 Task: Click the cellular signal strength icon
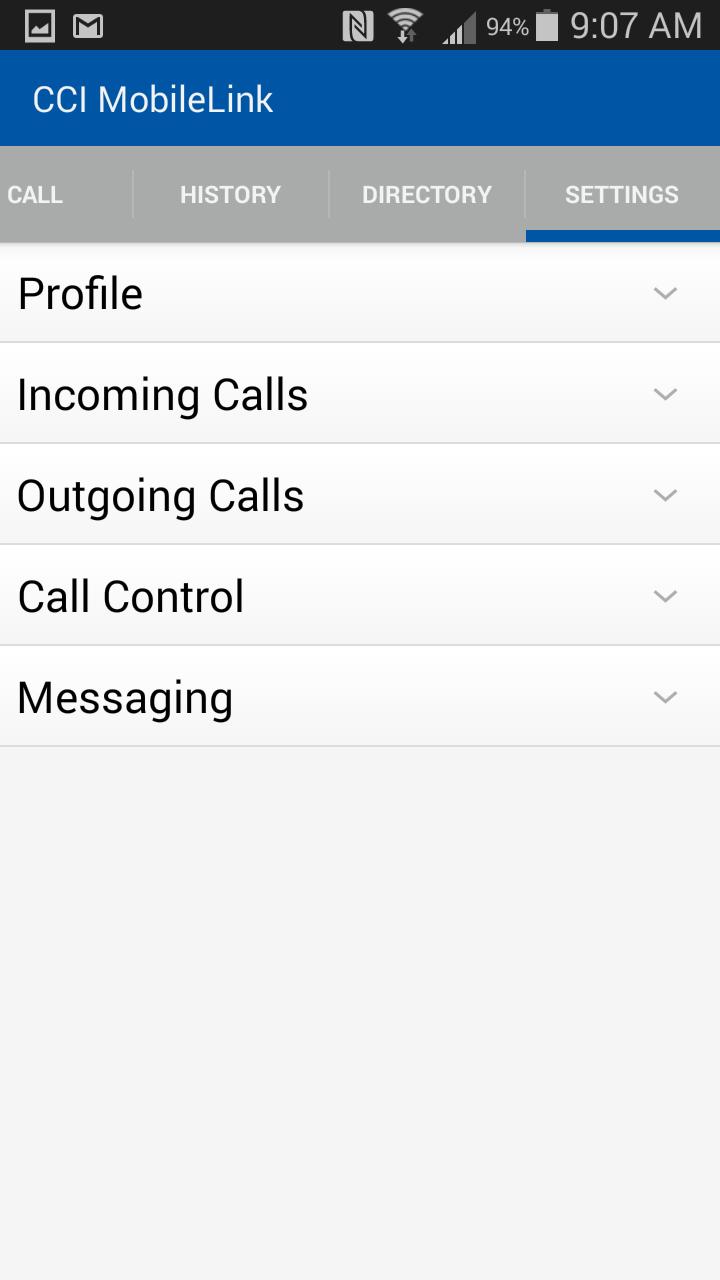click(456, 26)
